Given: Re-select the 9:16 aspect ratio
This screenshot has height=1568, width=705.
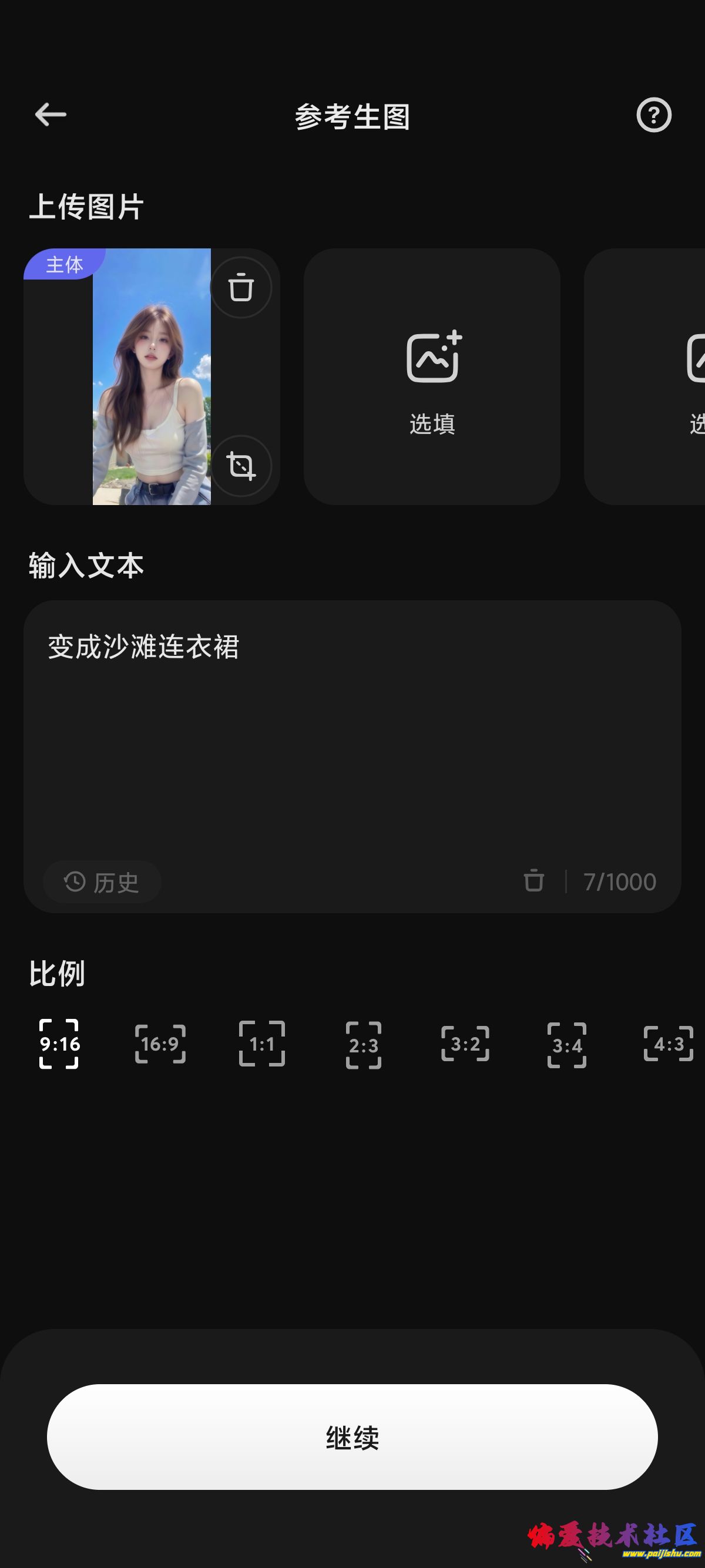Looking at the screenshot, I should click(59, 1045).
